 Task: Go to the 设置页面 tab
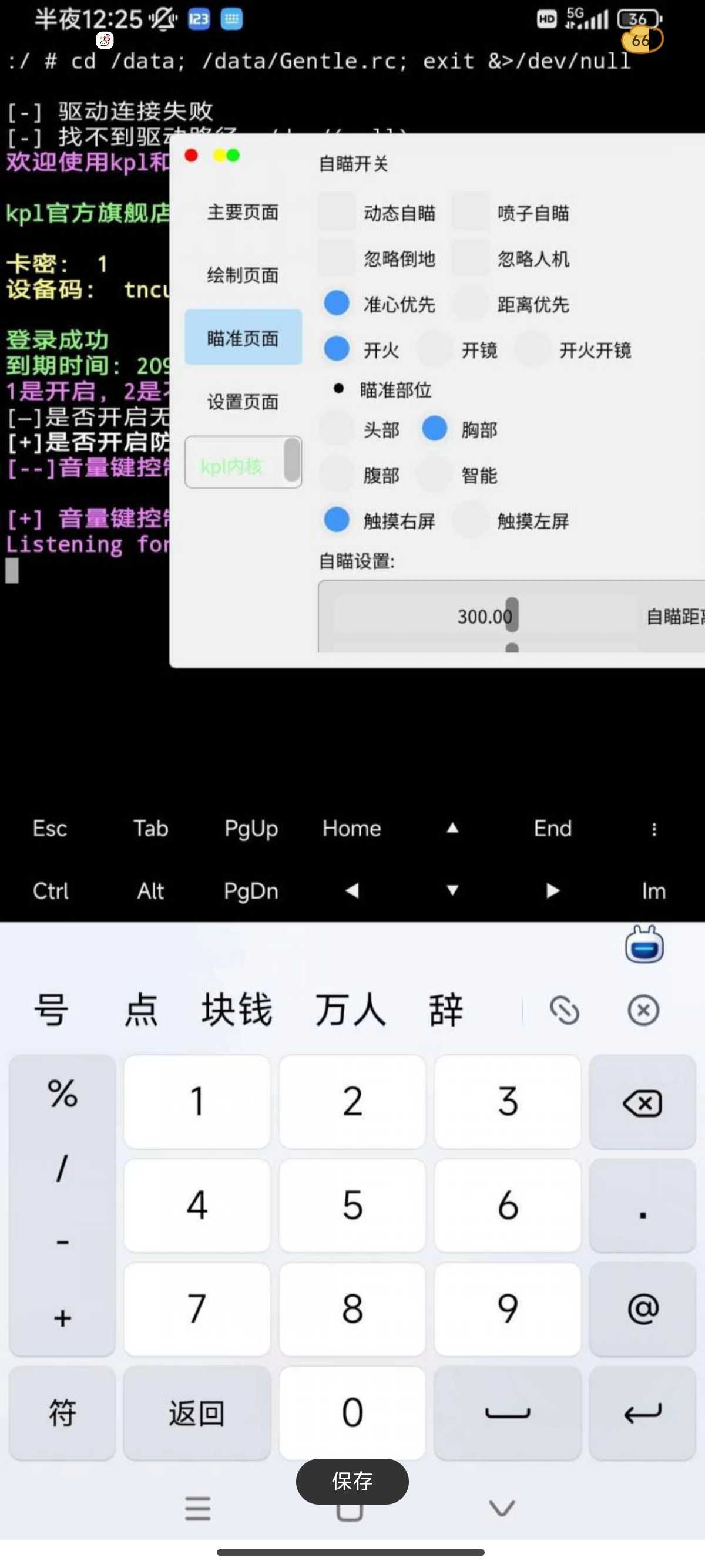pyautogui.click(x=242, y=402)
